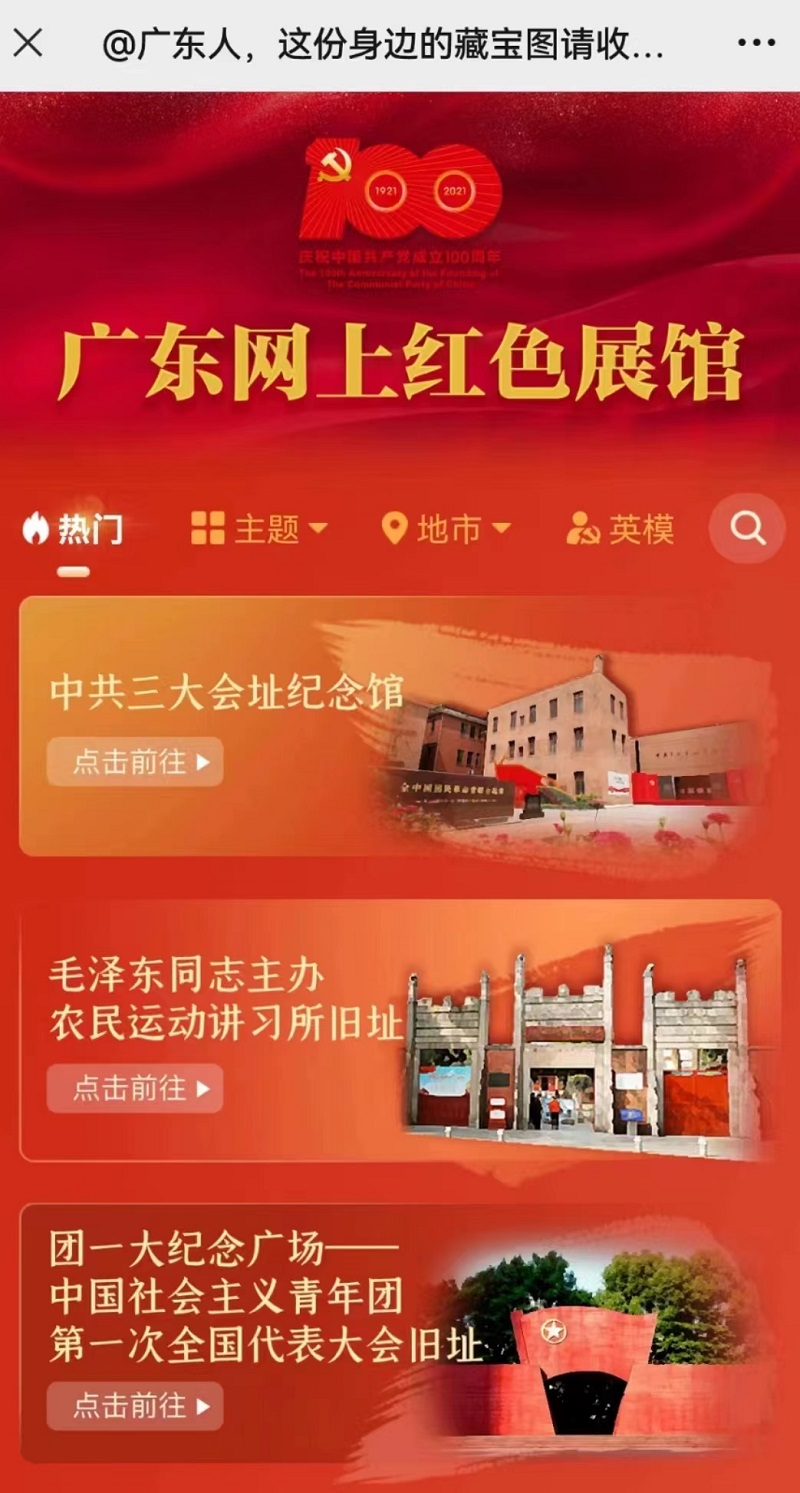
Task: Open the three-dot overflow menu
Action: pyautogui.click(x=756, y=43)
